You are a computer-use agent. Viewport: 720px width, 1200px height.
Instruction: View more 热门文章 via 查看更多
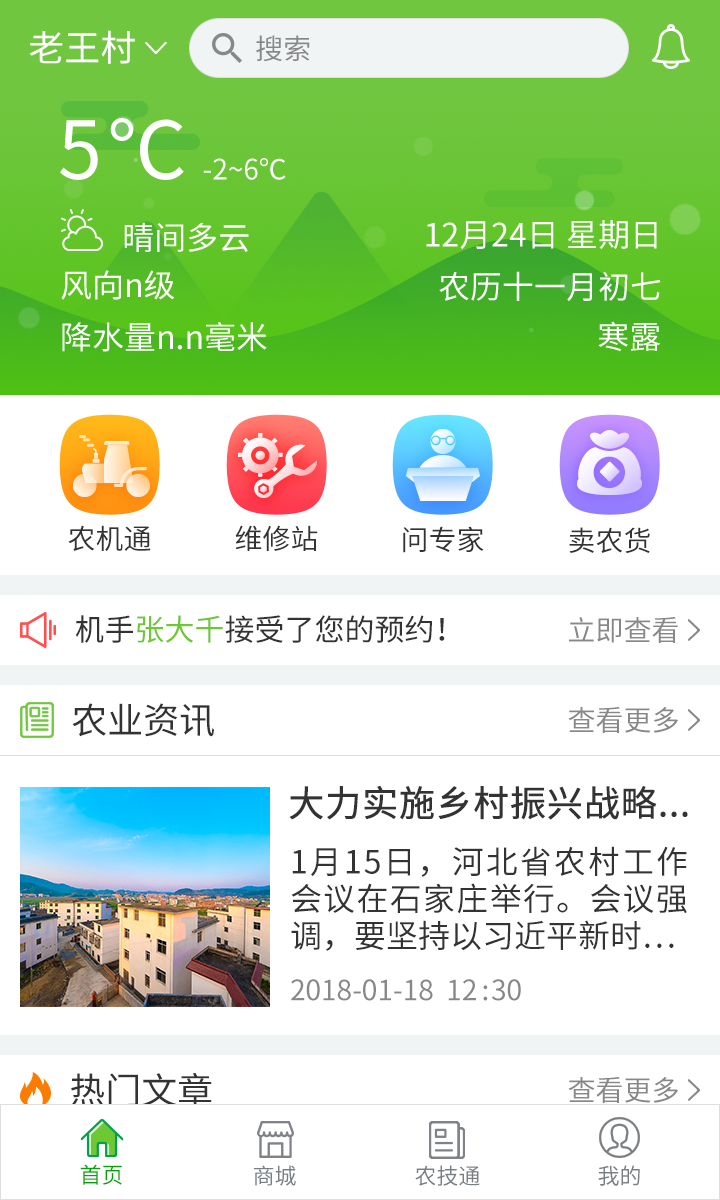click(634, 1088)
